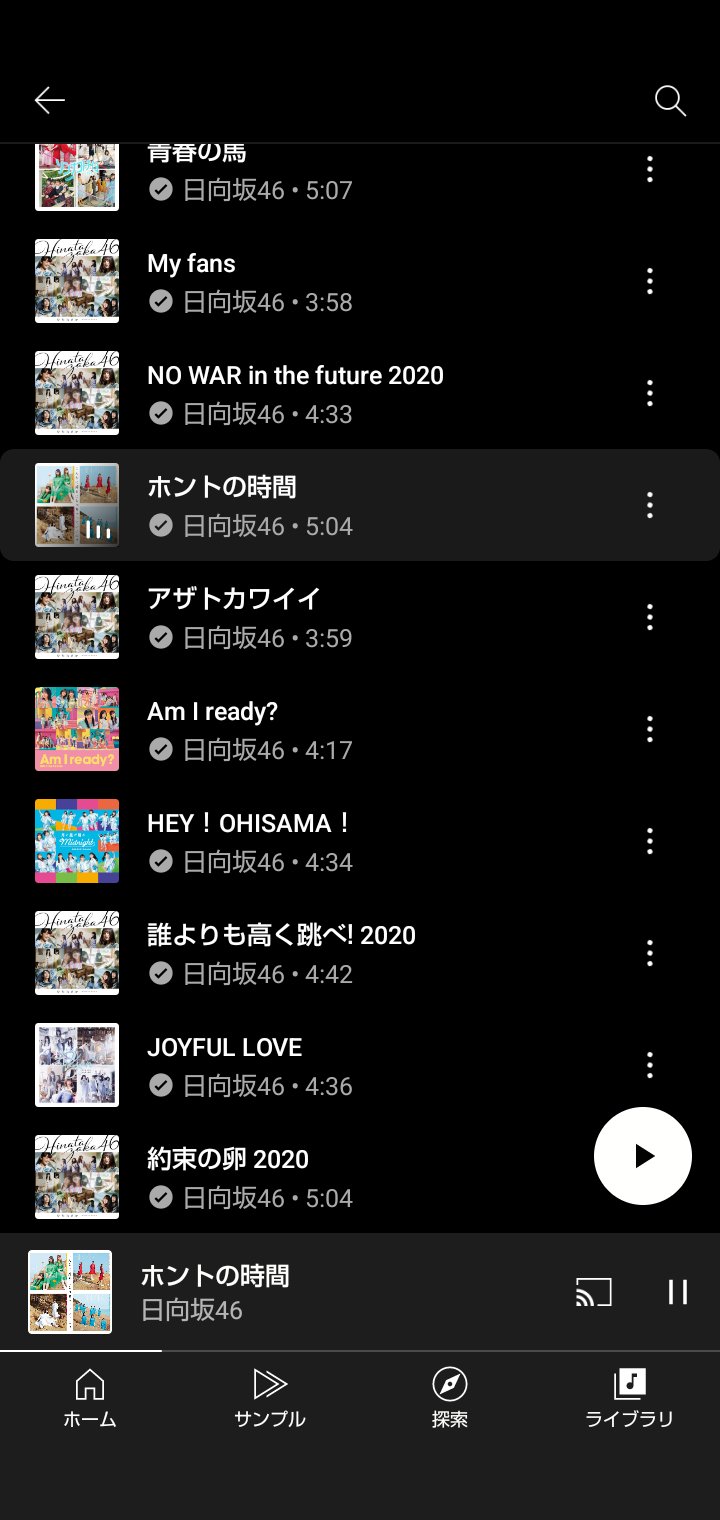The width and height of the screenshot is (720, 1520).
Task: Open options for My fans
Action: (650, 281)
